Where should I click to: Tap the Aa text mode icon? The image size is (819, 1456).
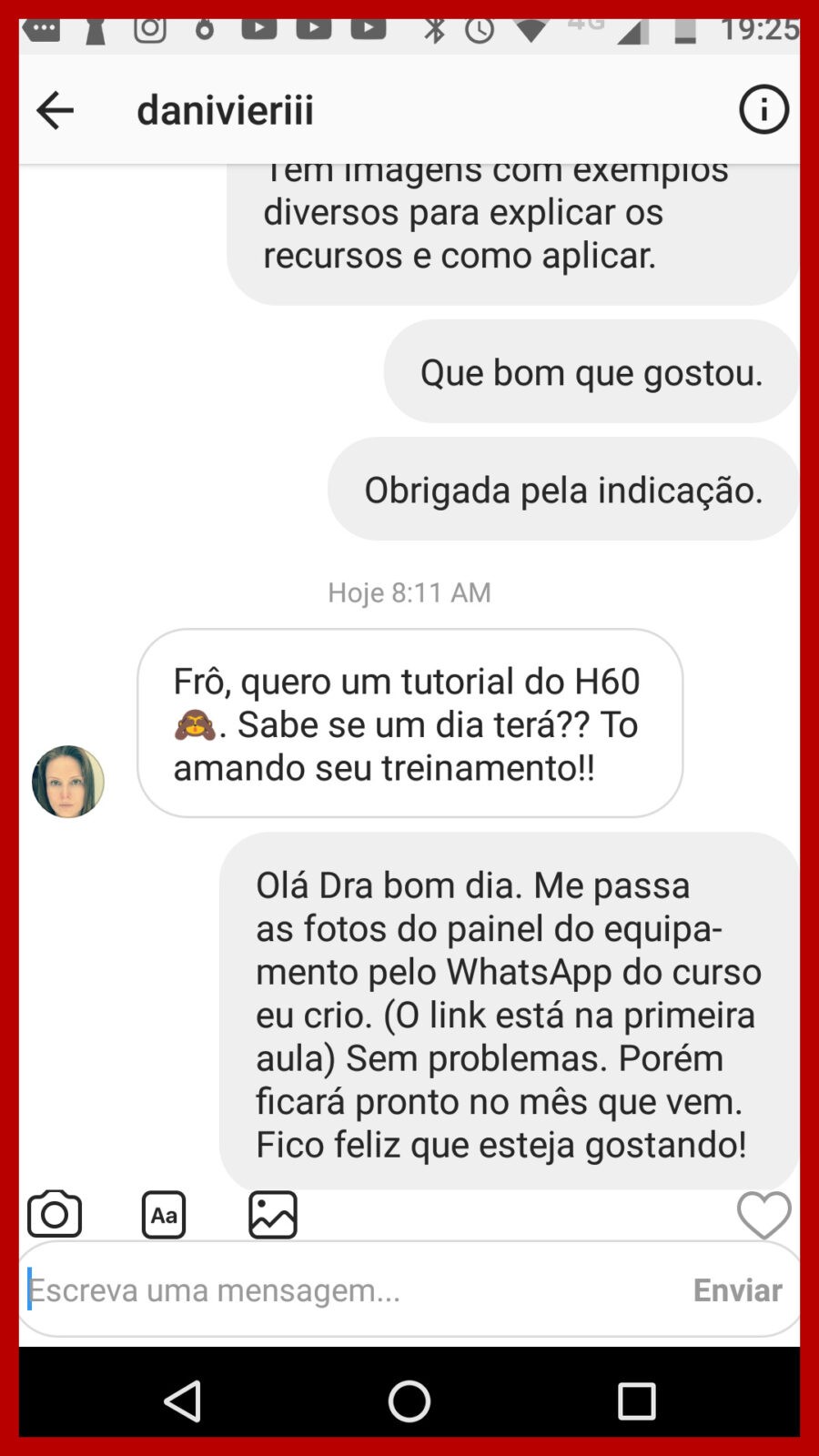click(x=164, y=1215)
